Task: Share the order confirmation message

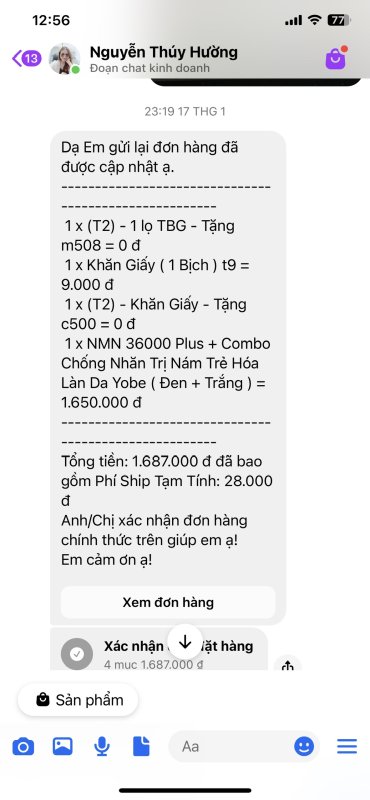Action: click(288, 664)
